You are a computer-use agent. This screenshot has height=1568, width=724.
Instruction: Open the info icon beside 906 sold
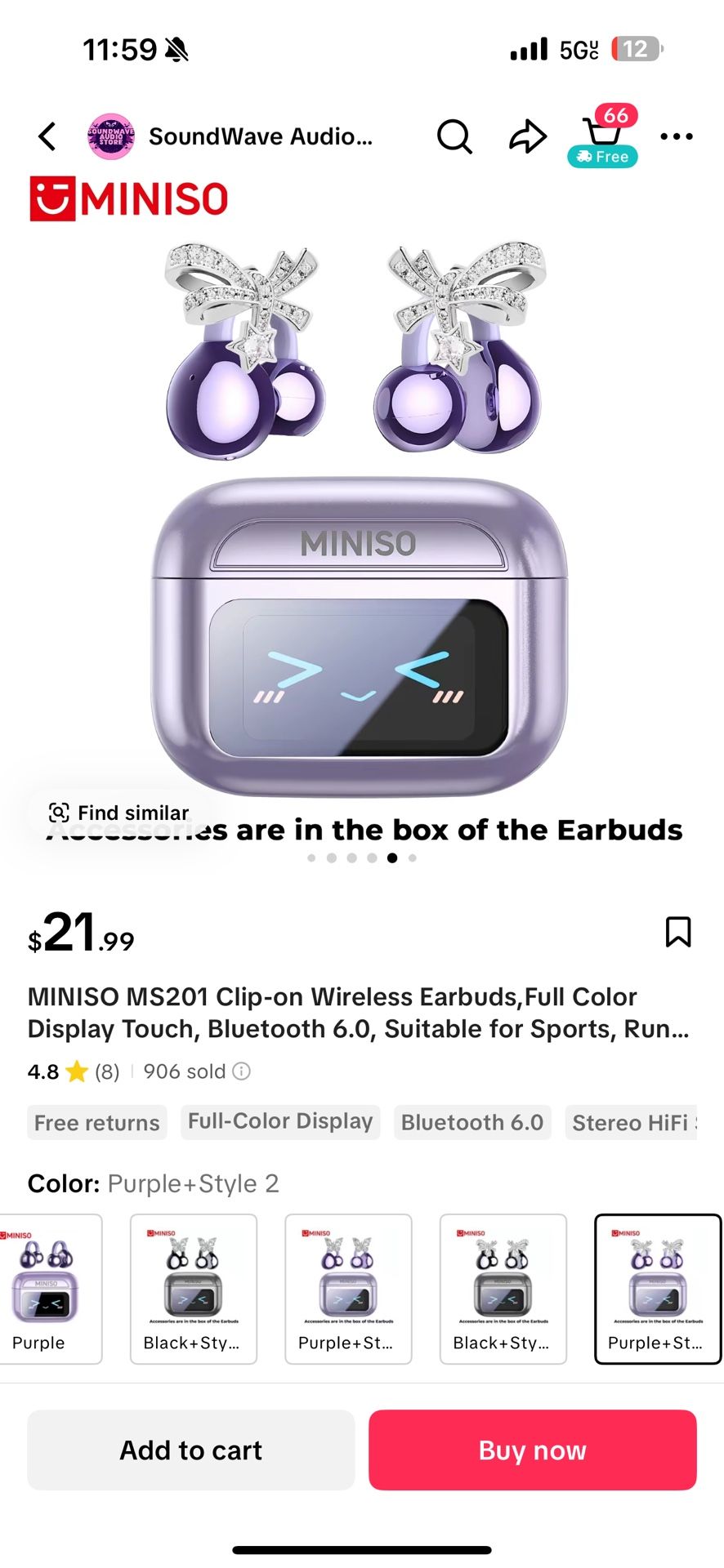click(x=242, y=1071)
